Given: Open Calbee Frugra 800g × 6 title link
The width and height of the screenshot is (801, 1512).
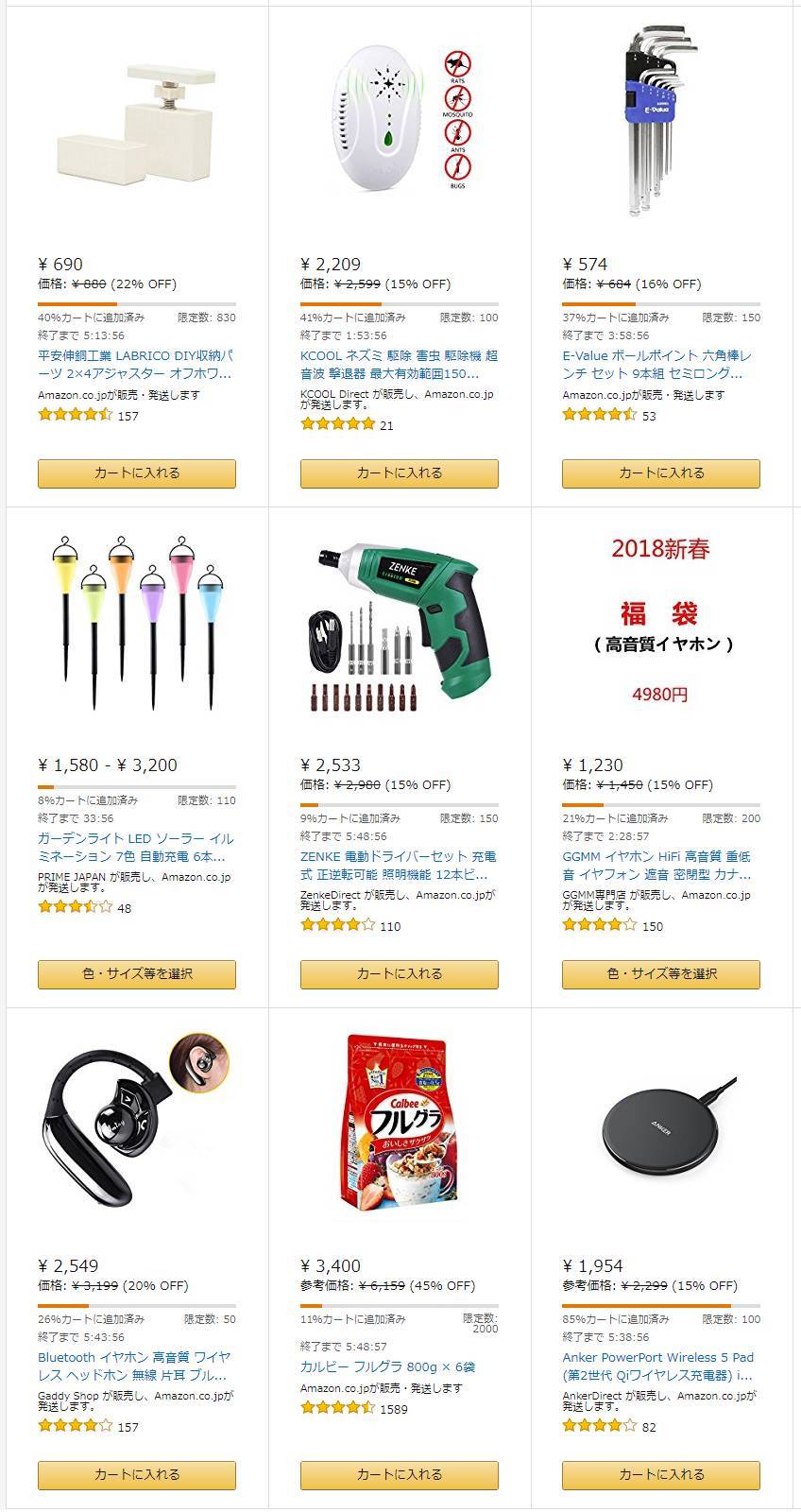Looking at the screenshot, I should tap(387, 1367).
